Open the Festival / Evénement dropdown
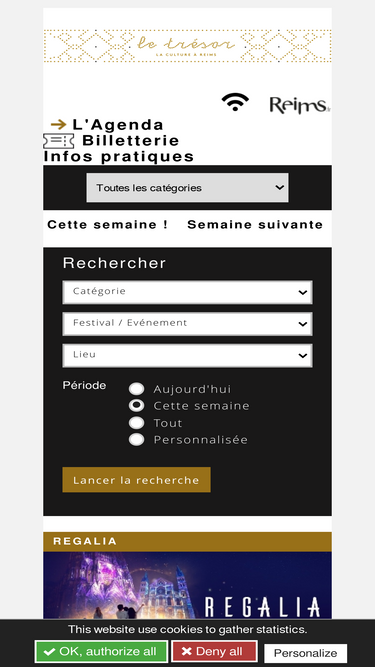The height and width of the screenshot is (667, 375). 188,324
